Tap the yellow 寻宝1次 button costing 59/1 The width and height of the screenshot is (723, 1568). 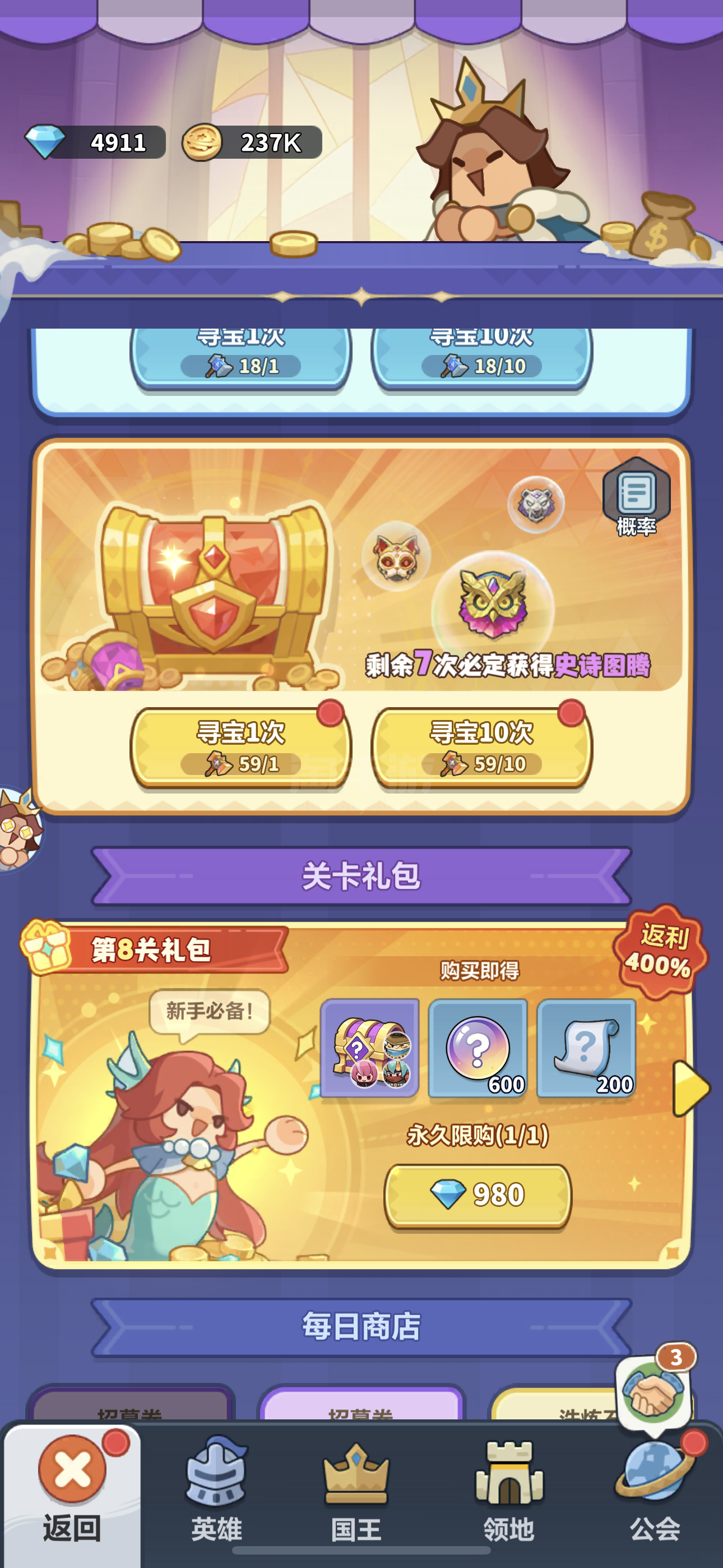(x=240, y=747)
